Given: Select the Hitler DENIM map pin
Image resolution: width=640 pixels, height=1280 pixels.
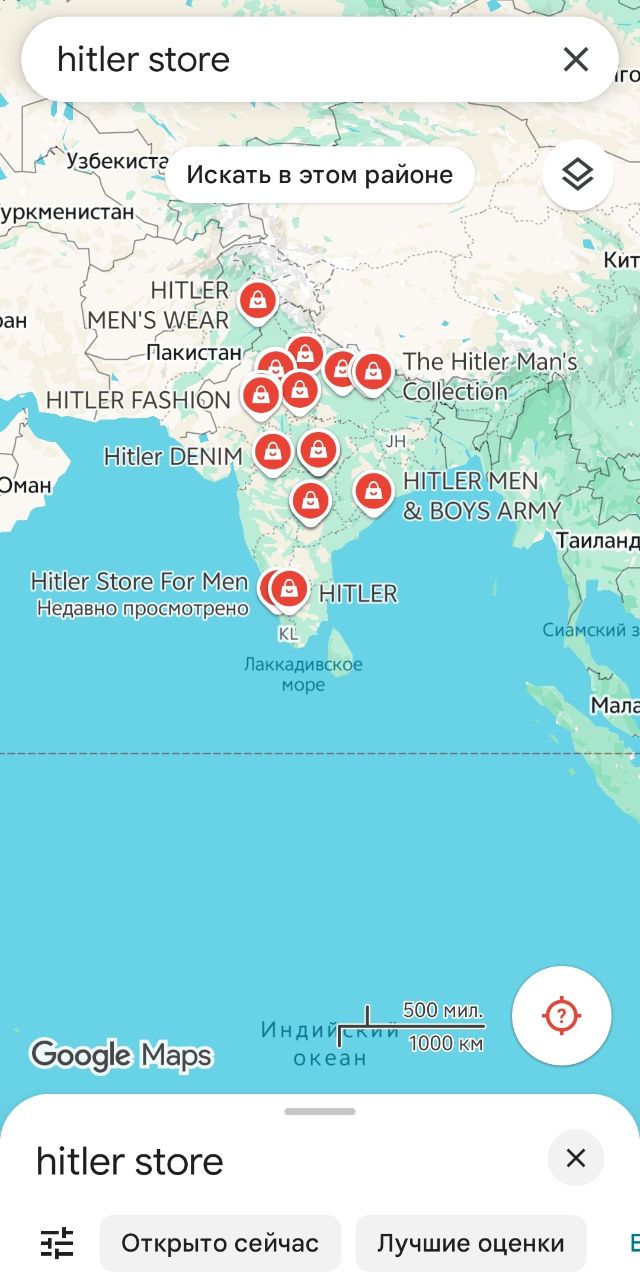Looking at the screenshot, I should point(272,452).
